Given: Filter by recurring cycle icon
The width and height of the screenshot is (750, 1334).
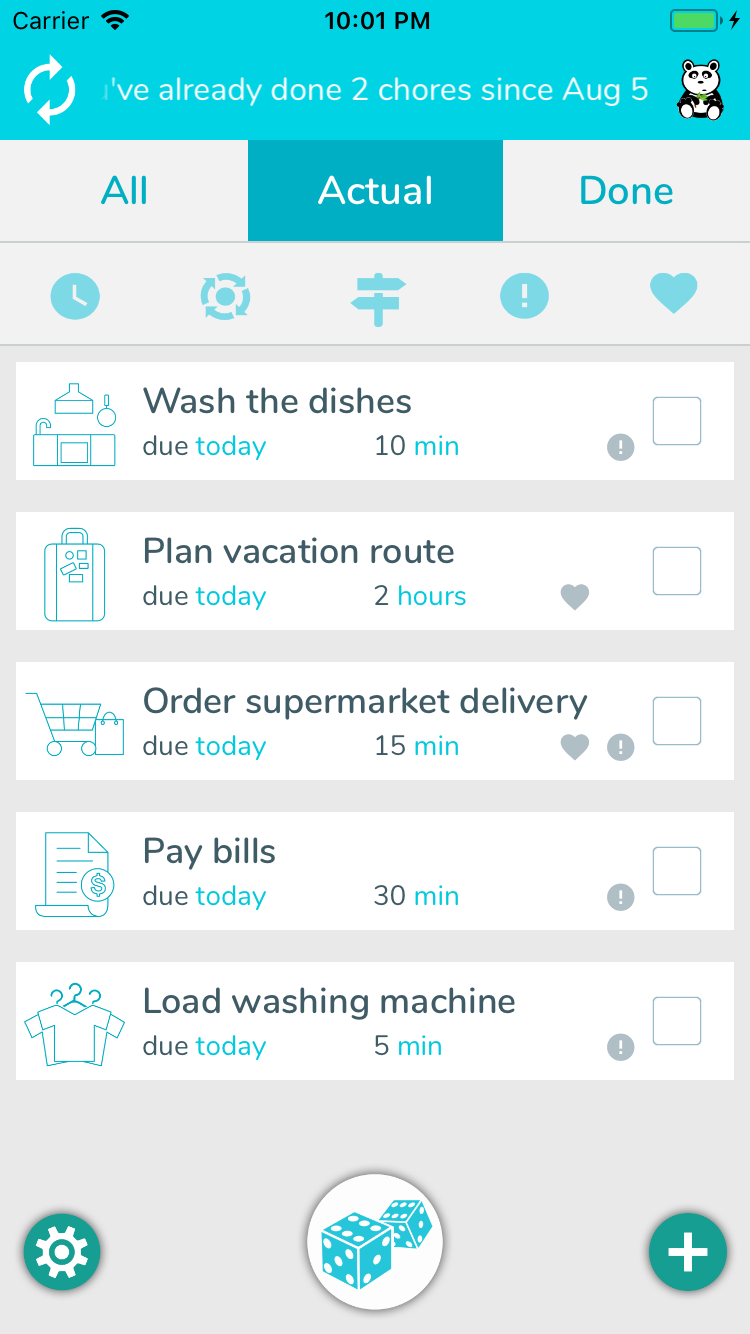Looking at the screenshot, I should point(225,295).
